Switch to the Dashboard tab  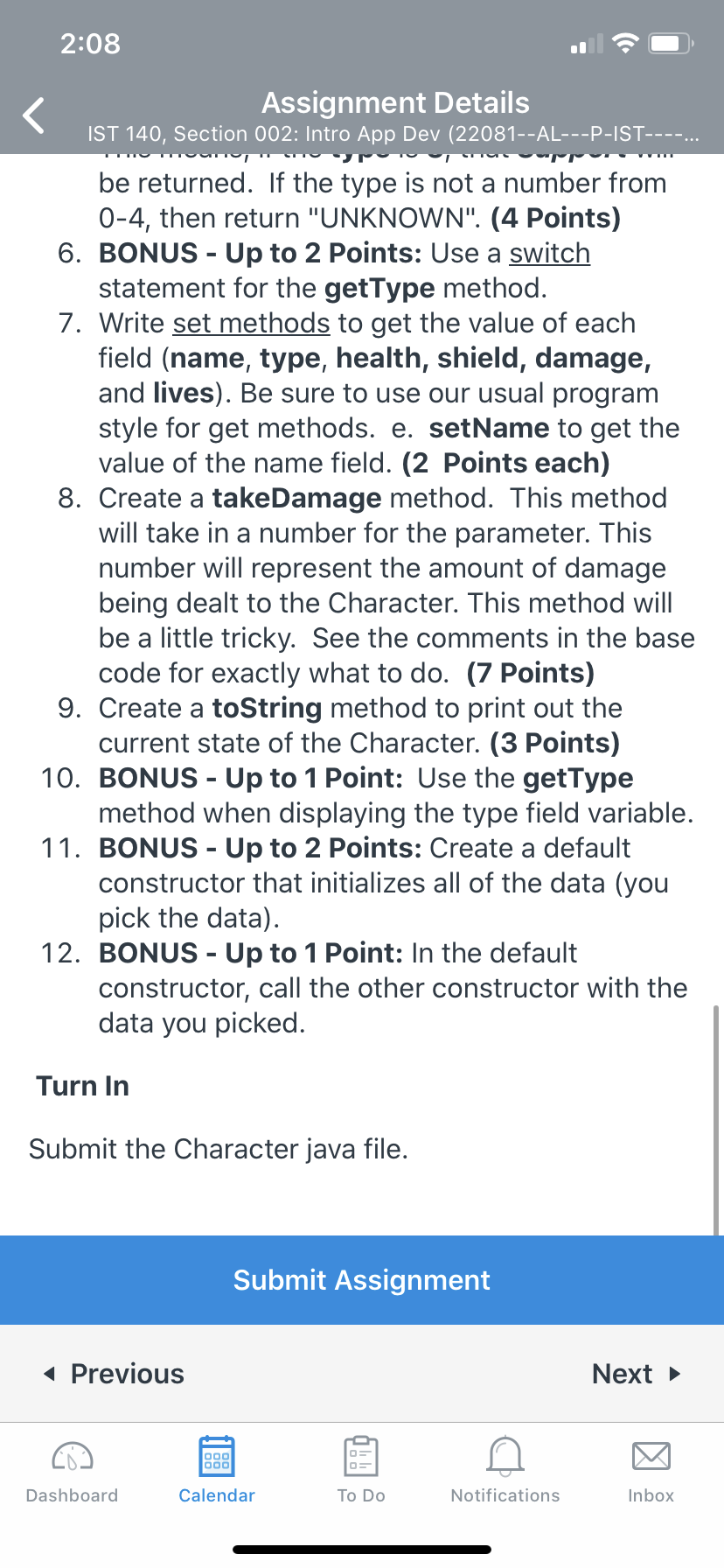(73, 1470)
